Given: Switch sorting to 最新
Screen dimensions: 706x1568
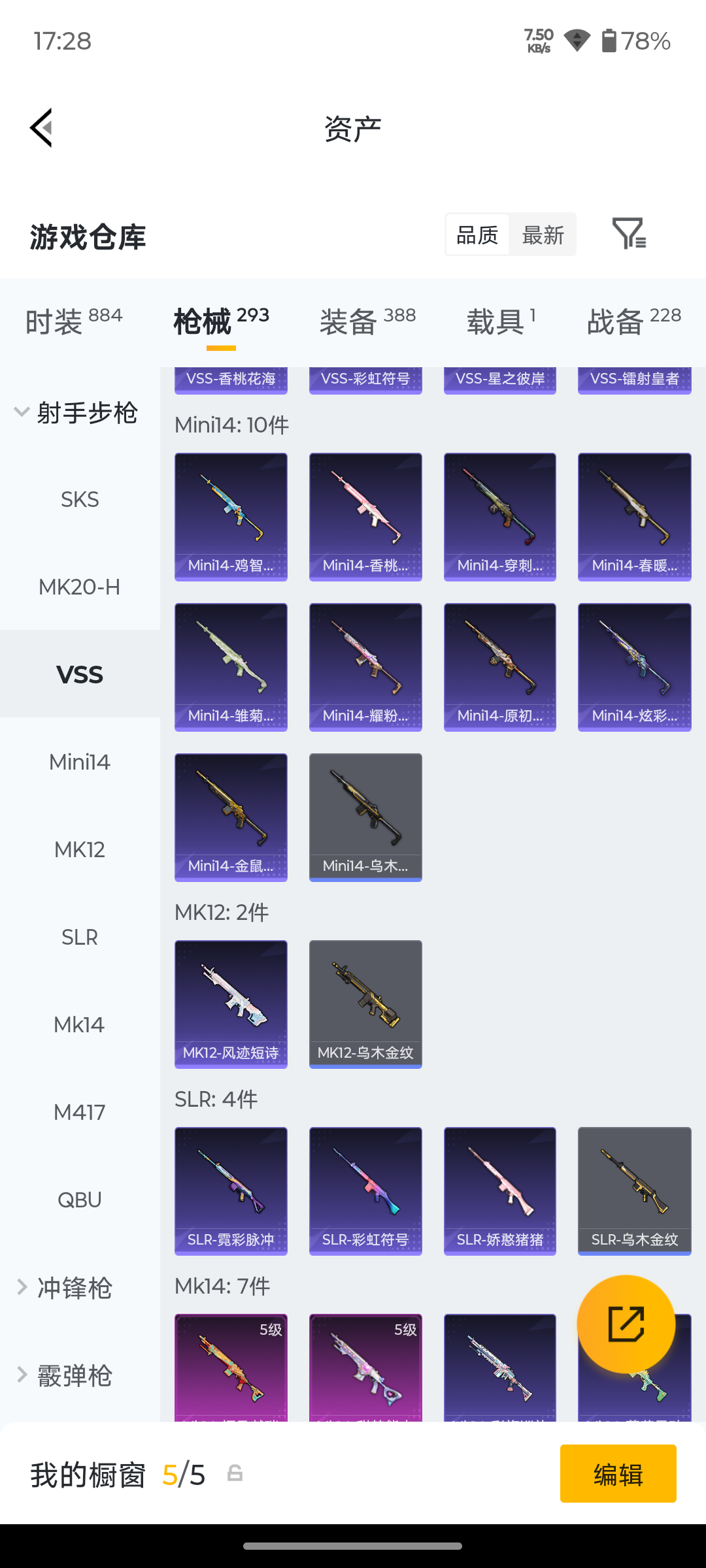Looking at the screenshot, I should 543,235.
